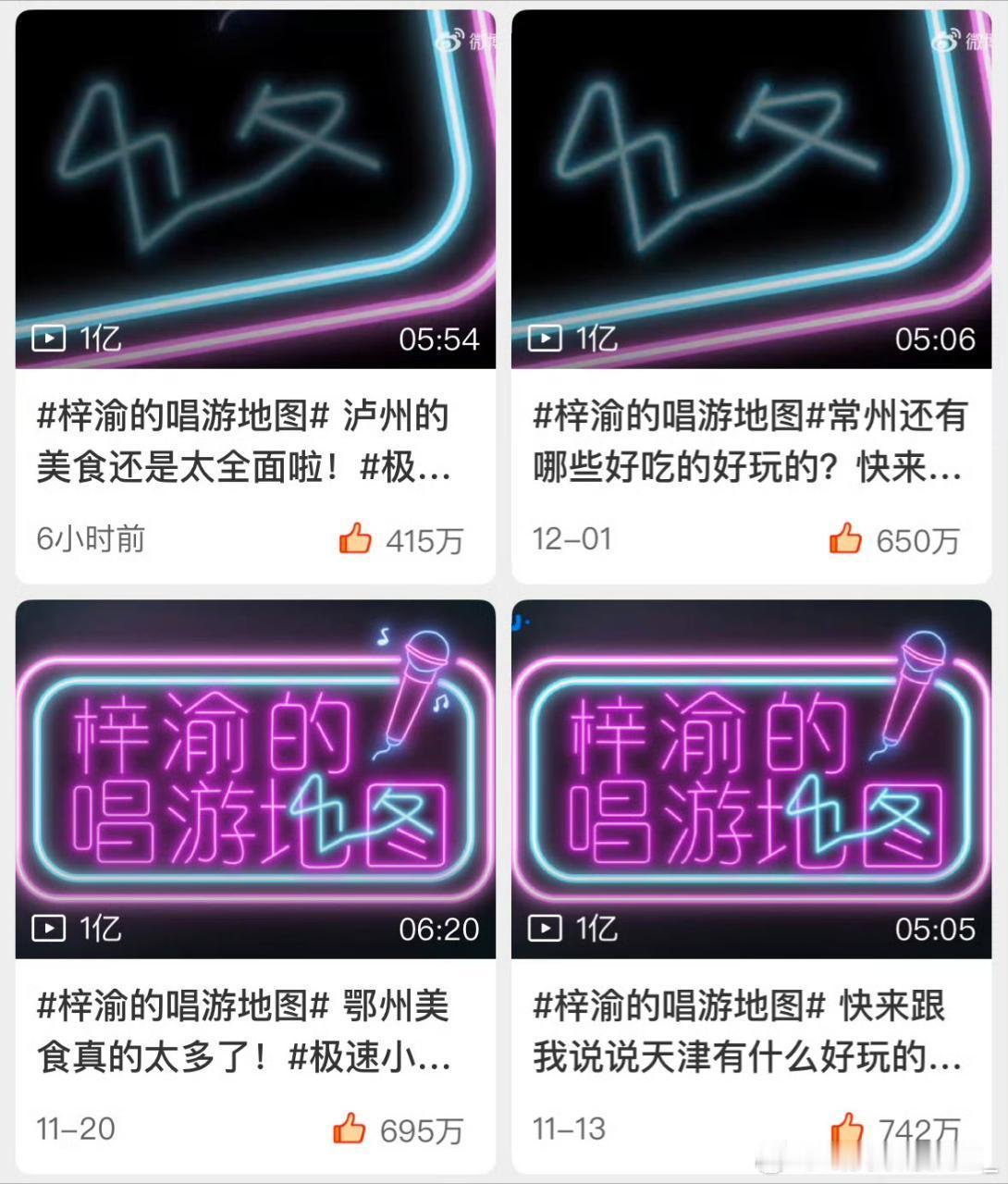This screenshot has height=1184, width=1008.
Task: Click the 05:54 duration badge
Action: pyautogui.click(x=441, y=338)
